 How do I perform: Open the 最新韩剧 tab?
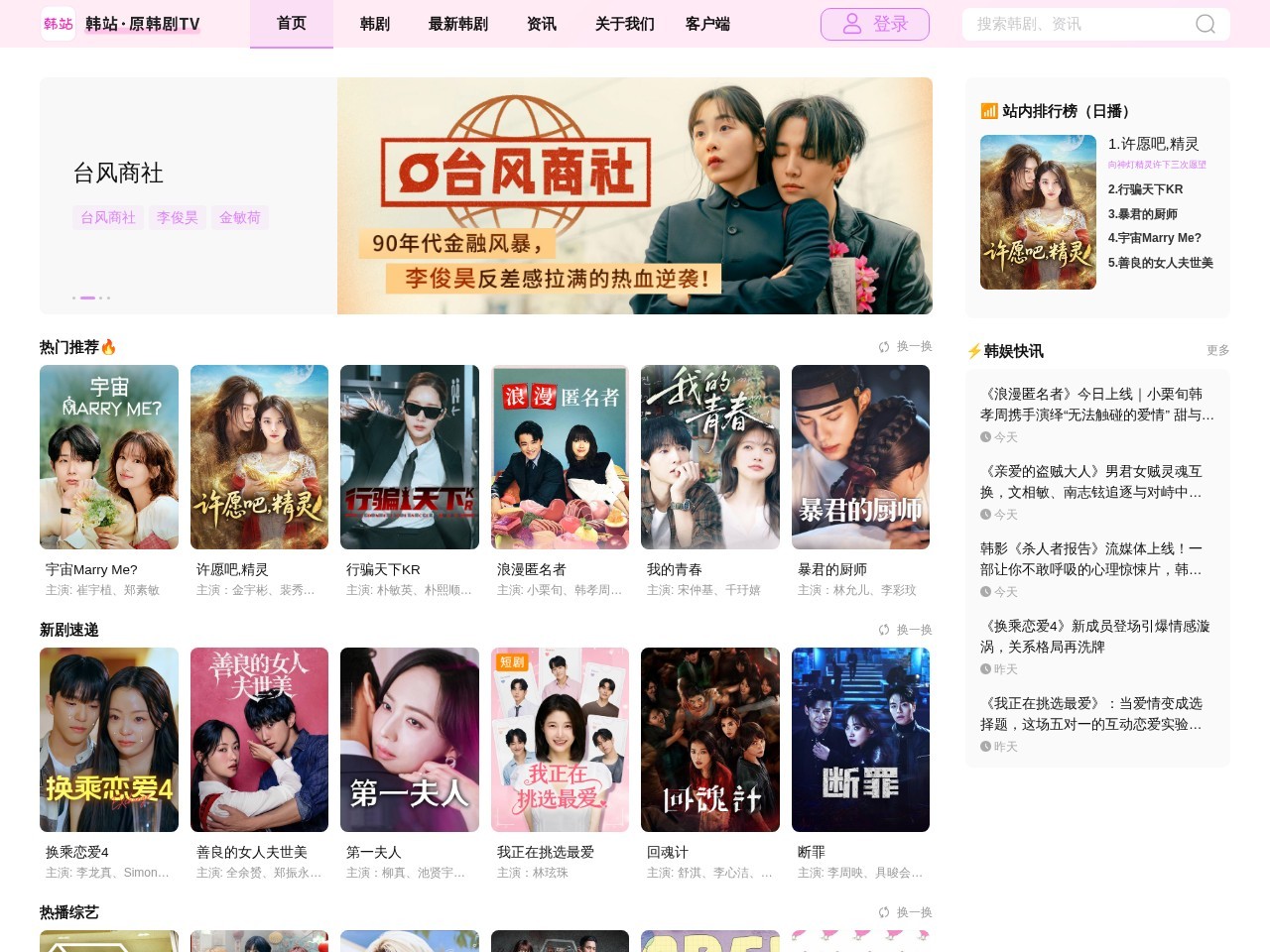[x=457, y=24]
